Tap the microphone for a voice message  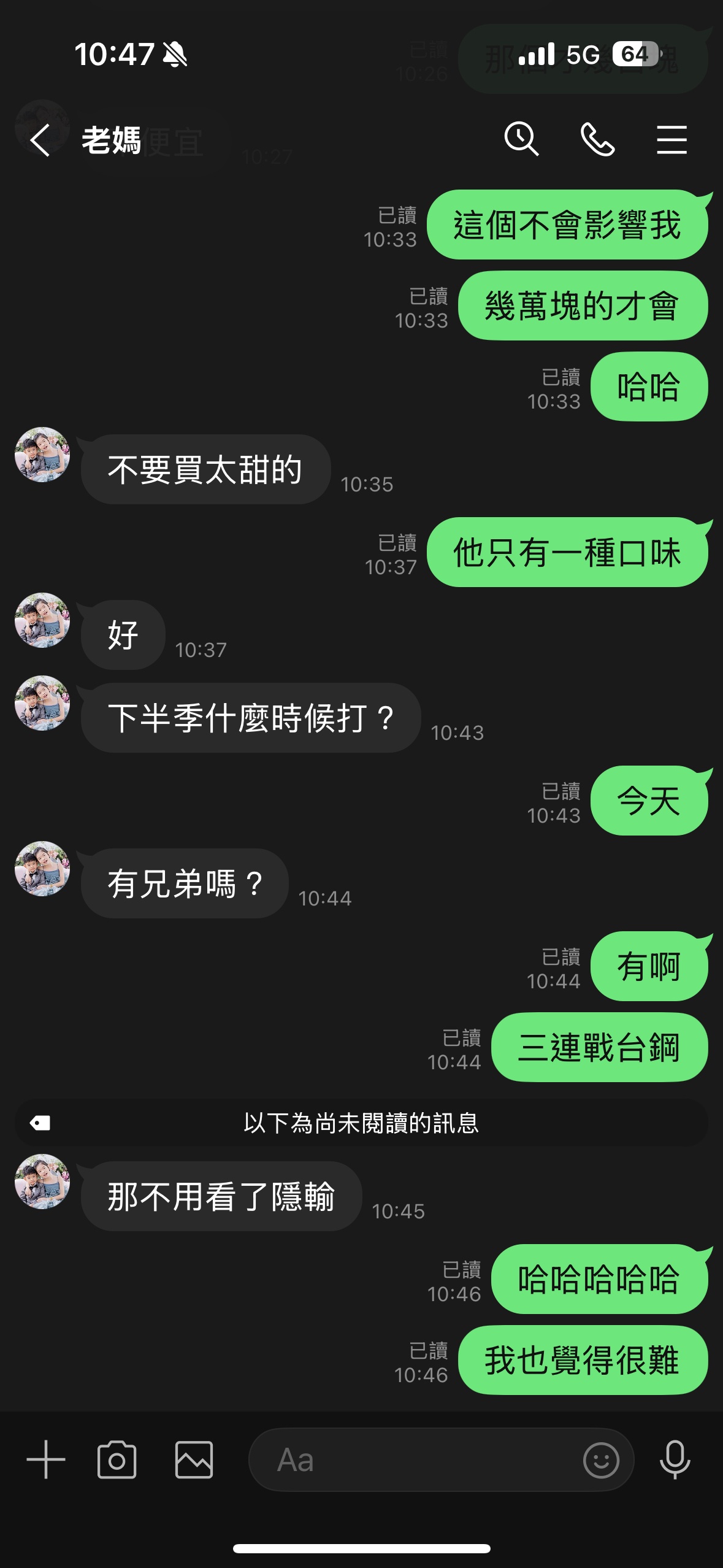click(x=675, y=1460)
